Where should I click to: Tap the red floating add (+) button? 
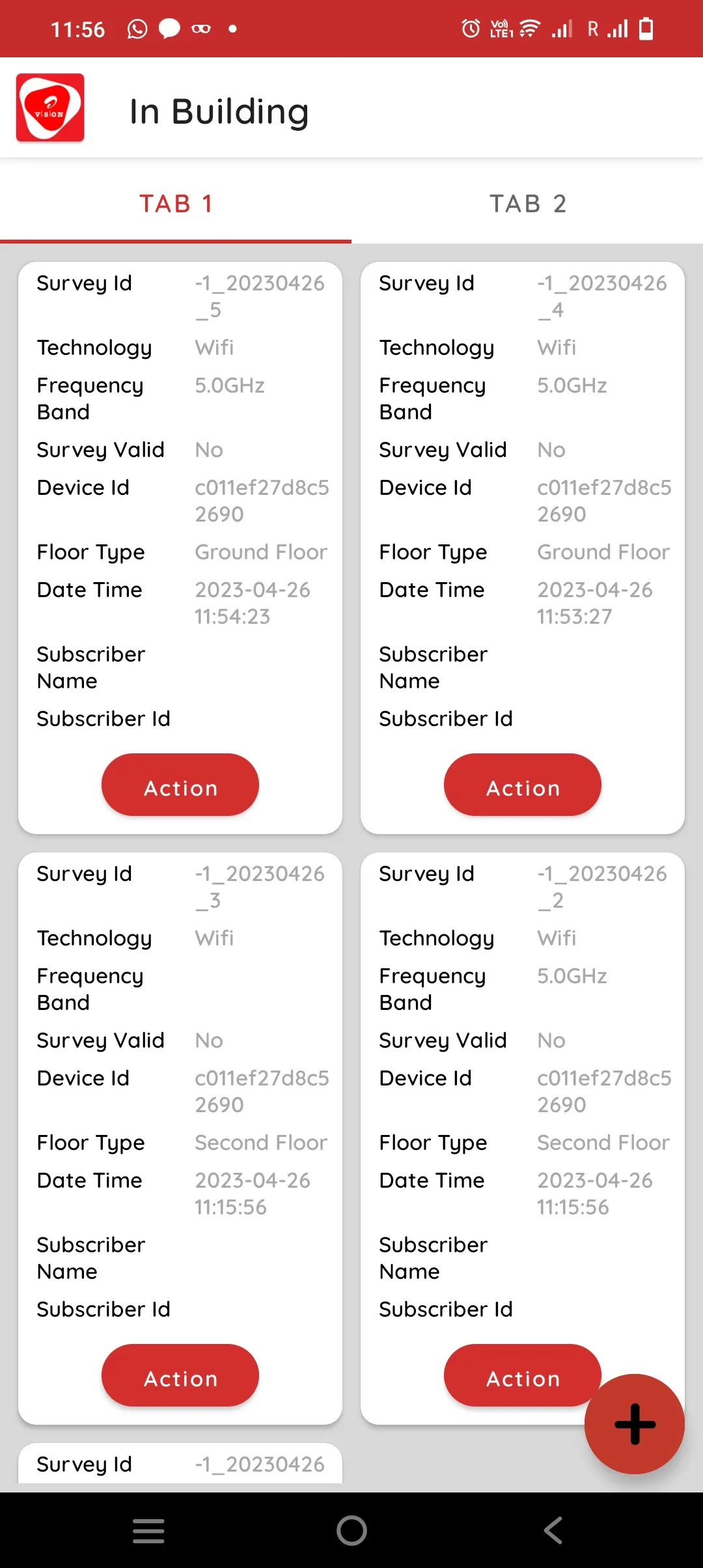point(634,1424)
